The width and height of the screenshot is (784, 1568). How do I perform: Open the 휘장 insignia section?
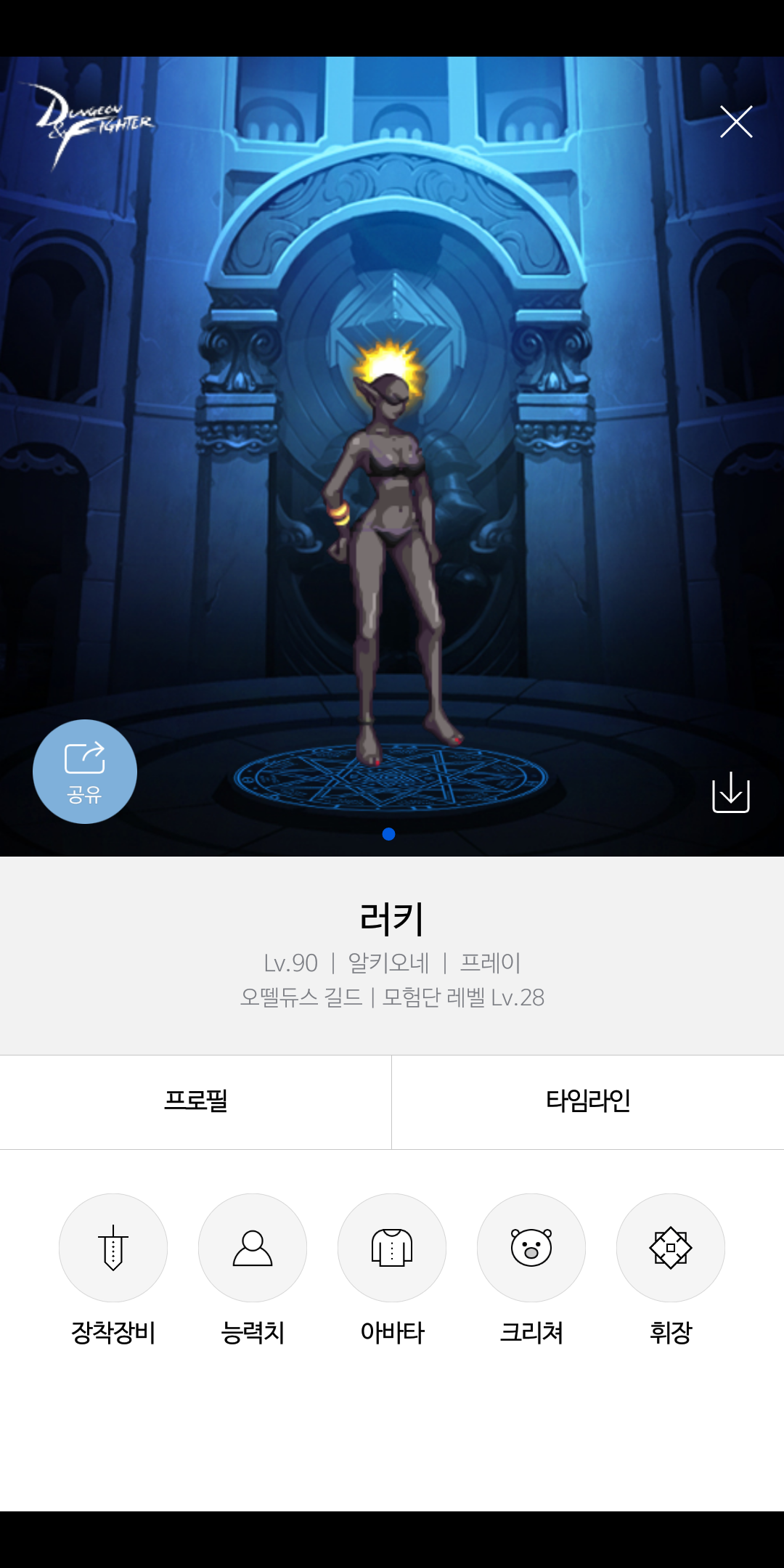pos(671,1248)
